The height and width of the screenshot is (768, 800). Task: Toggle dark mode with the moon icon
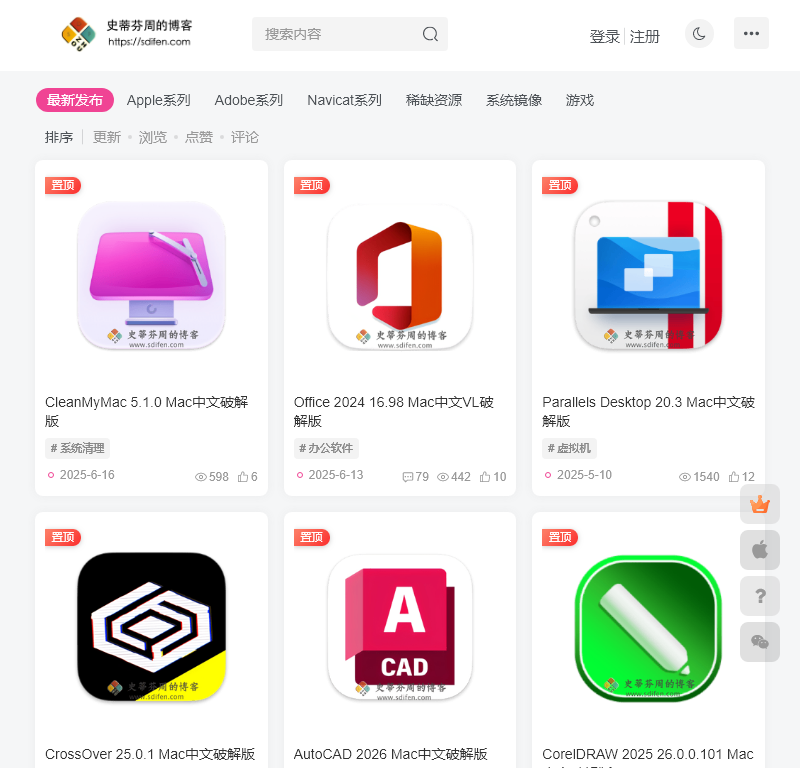(x=699, y=34)
